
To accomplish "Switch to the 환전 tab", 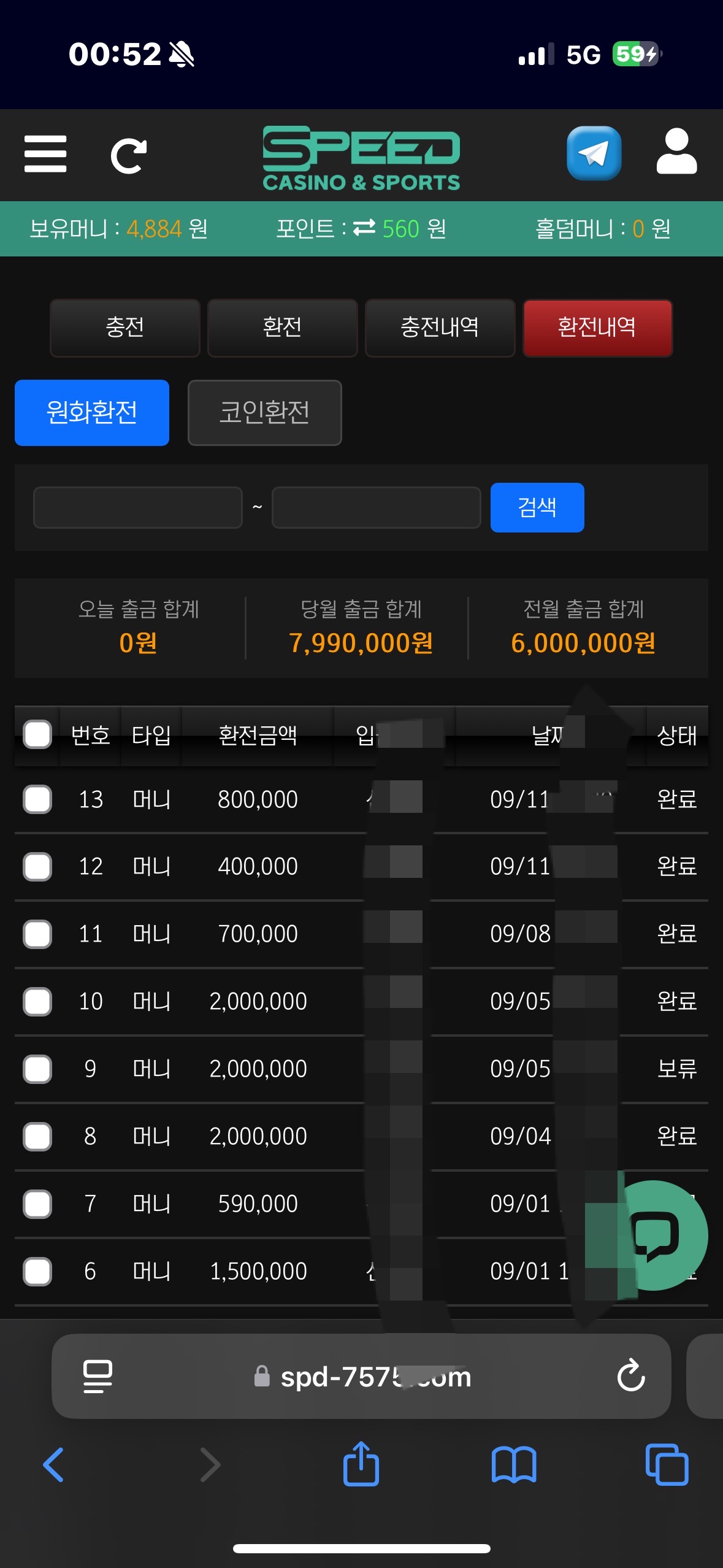I will [x=282, y=328].
